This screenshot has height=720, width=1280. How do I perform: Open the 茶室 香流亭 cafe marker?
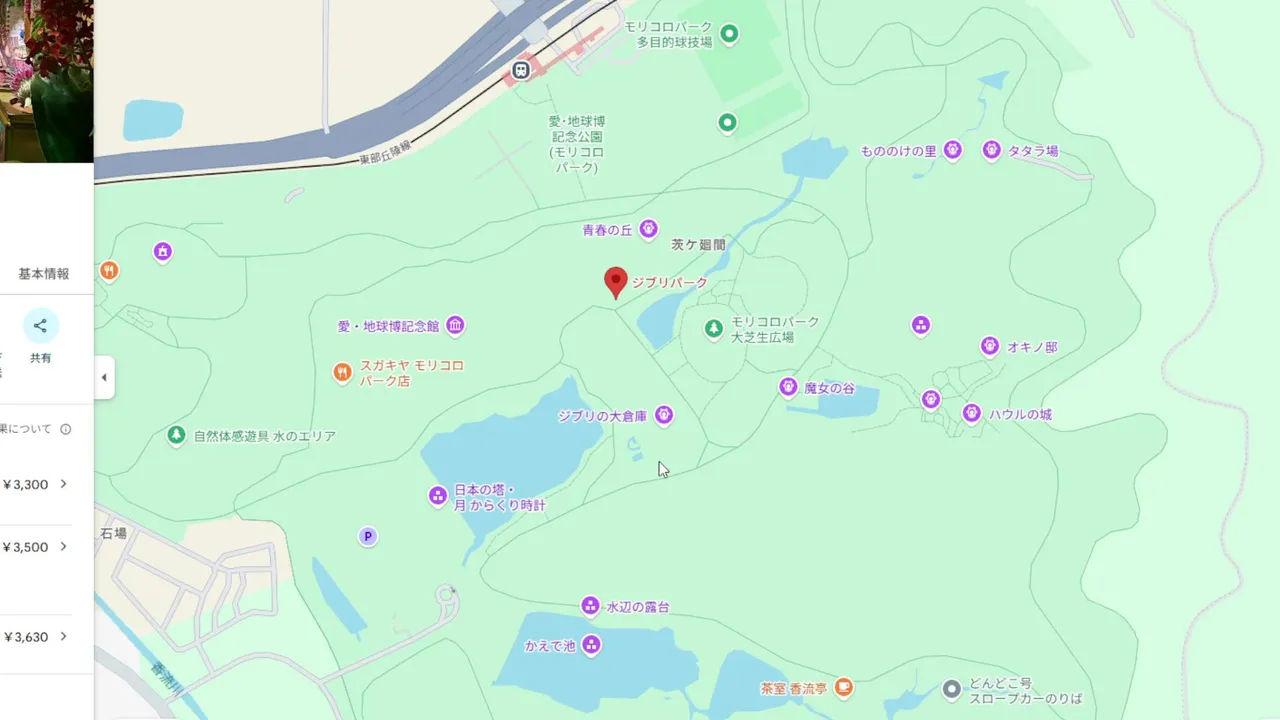[x=844, y=687]
